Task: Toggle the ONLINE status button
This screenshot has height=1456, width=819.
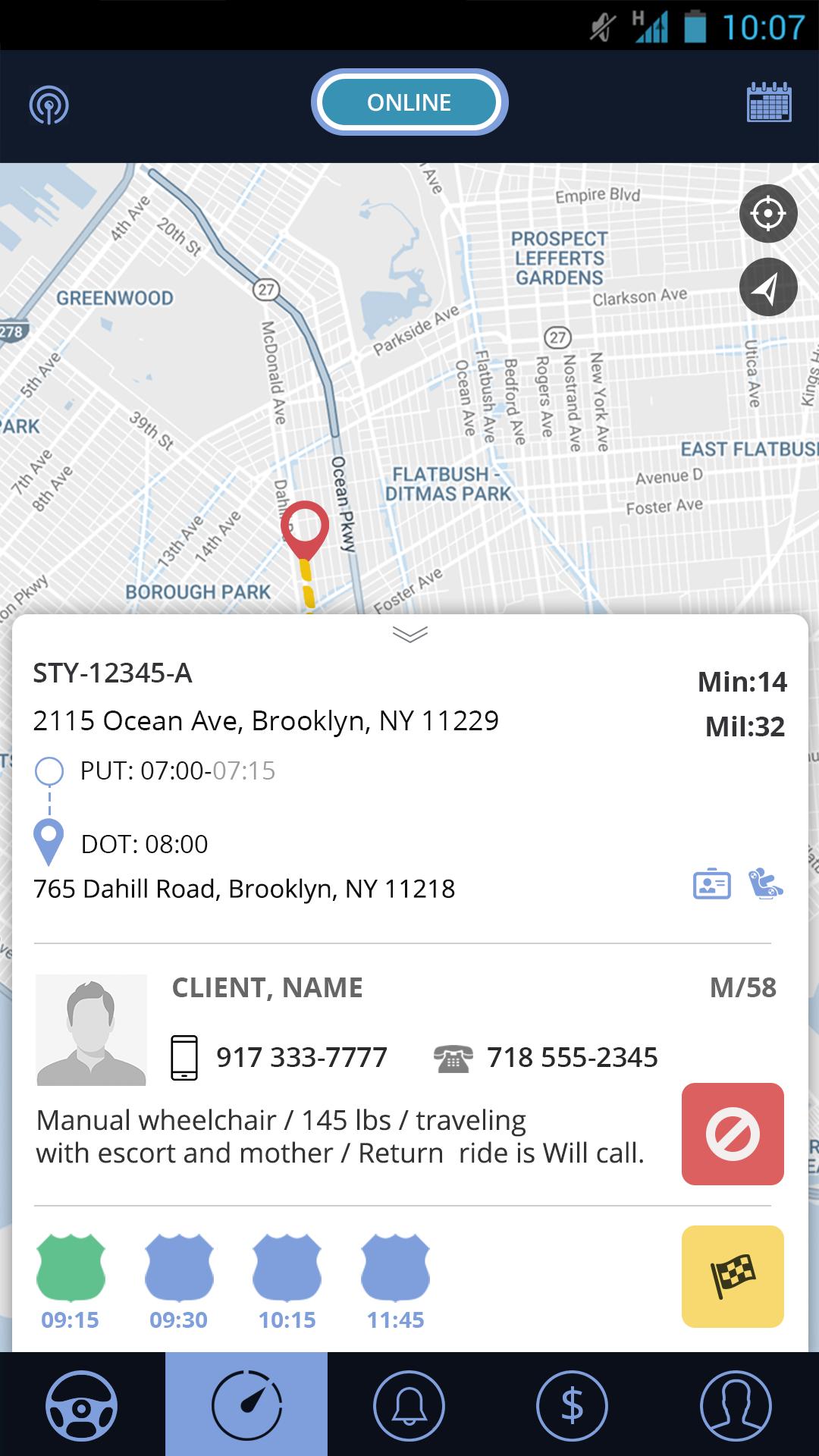Action: point(409,102)
